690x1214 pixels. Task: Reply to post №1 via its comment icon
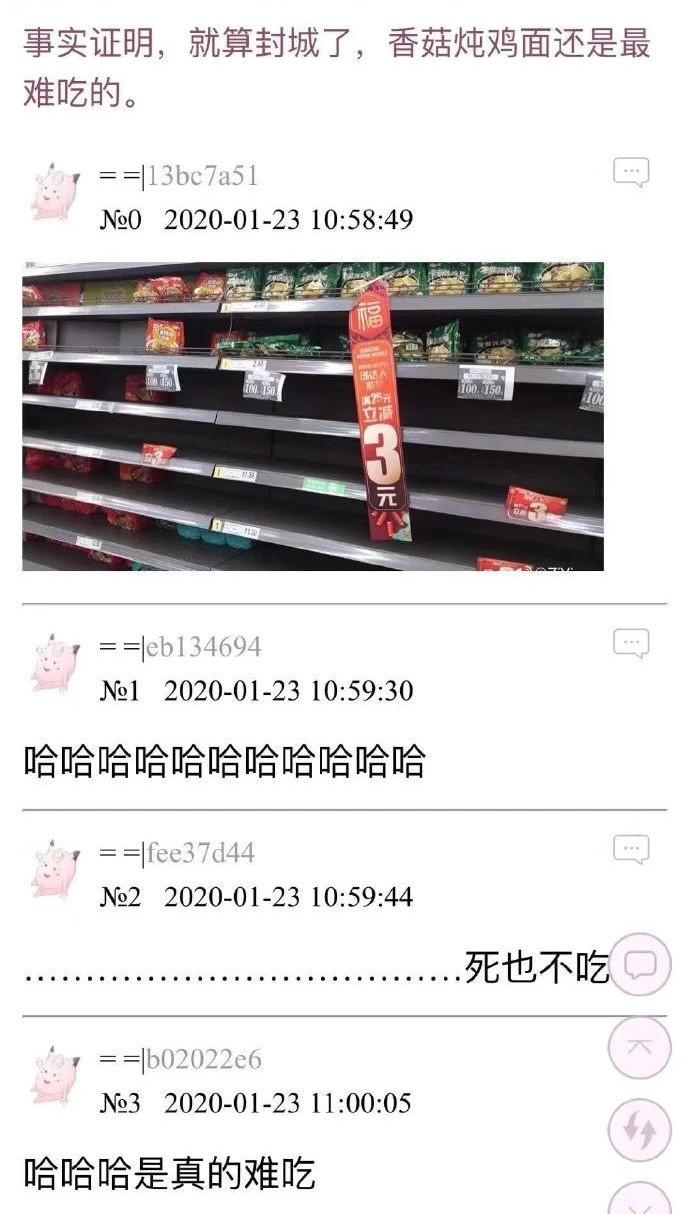tap(631, 643)
